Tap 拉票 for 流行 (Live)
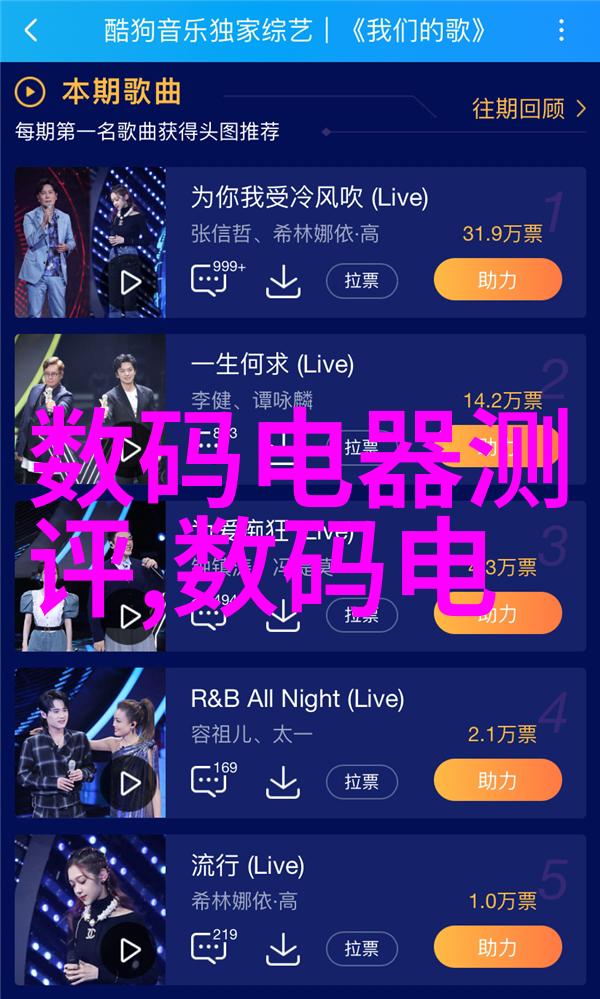The height and width of the screenshot is (999, 600). click(x=362, y=948)
